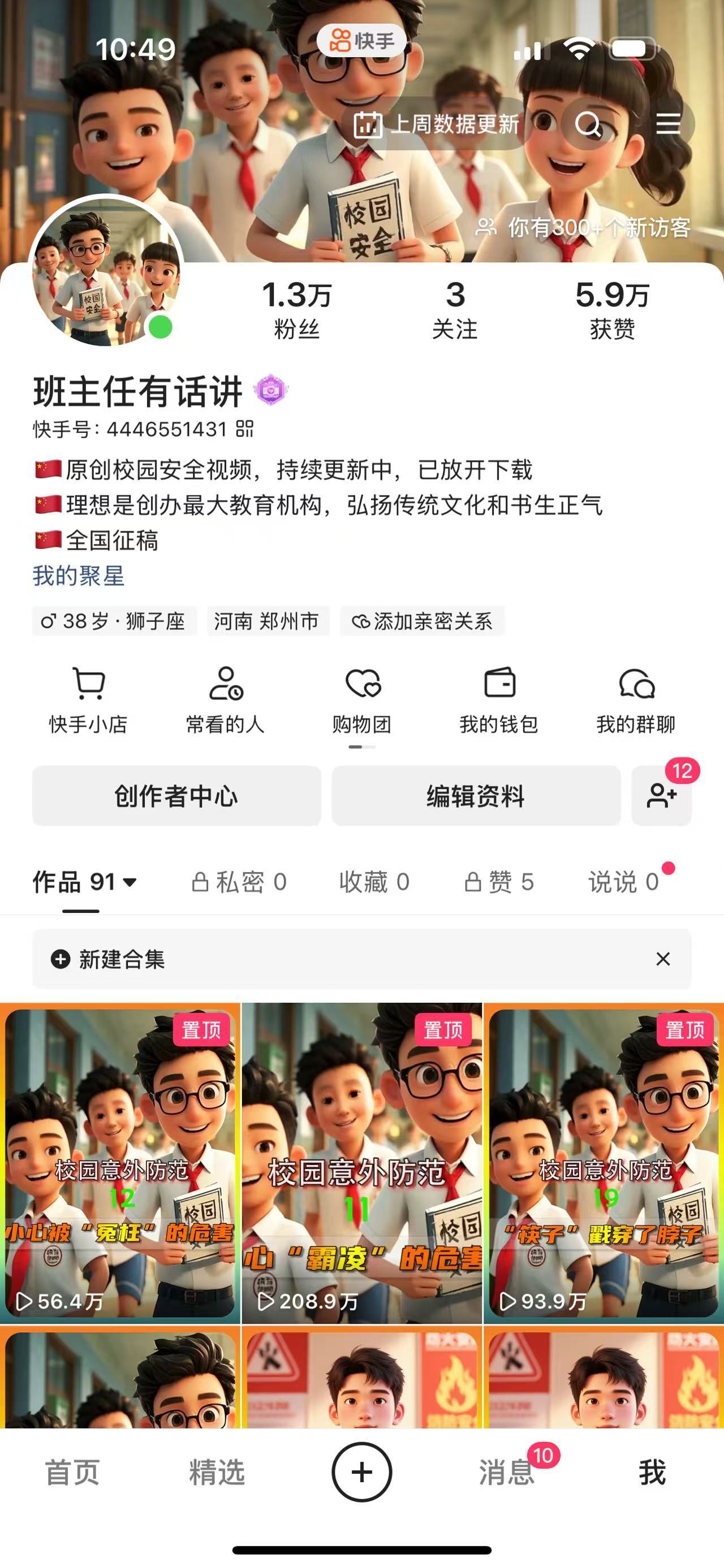Open 我的群聊 group chats
This screenshot has height=1568, width=724.
[636, 700]
